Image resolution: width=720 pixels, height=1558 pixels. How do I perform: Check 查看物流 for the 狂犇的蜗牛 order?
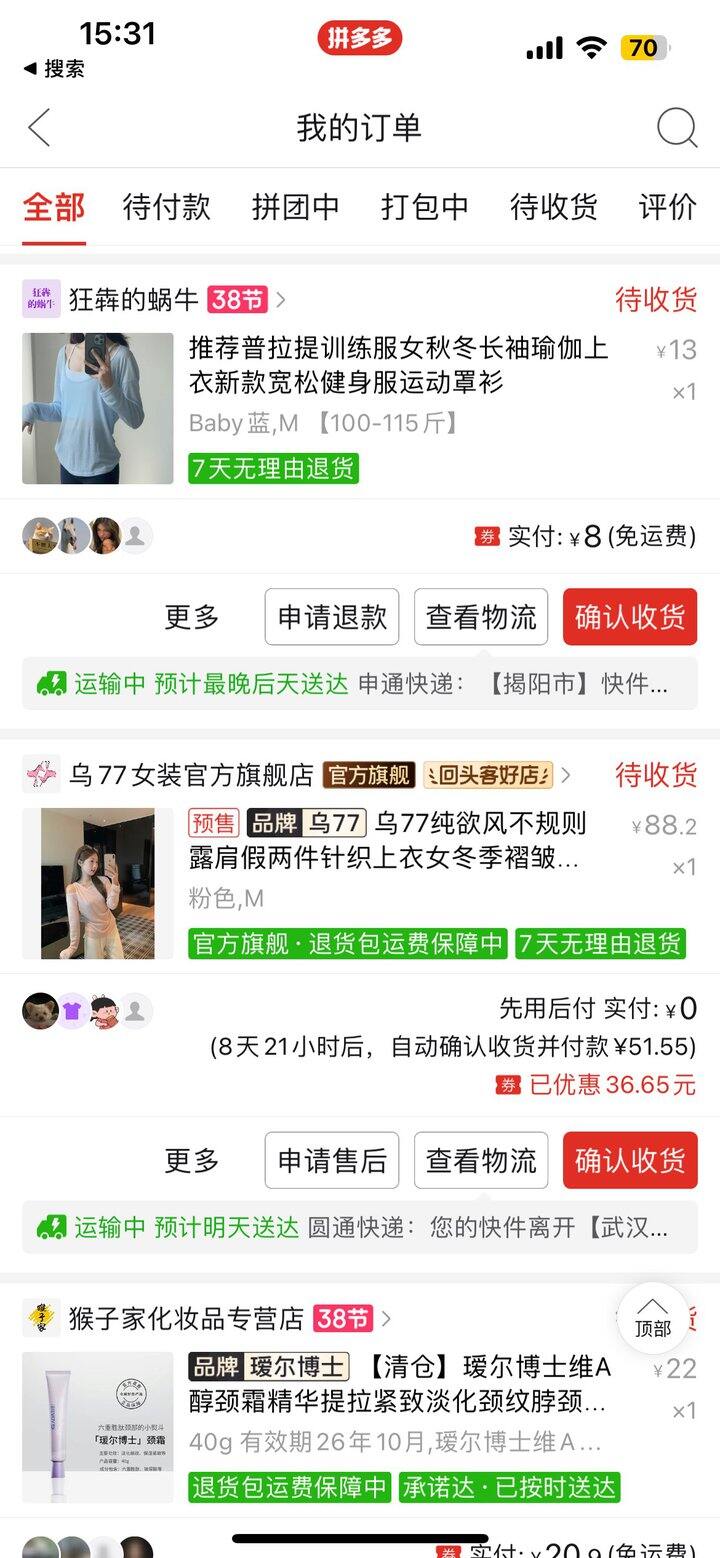pos(481,617)
